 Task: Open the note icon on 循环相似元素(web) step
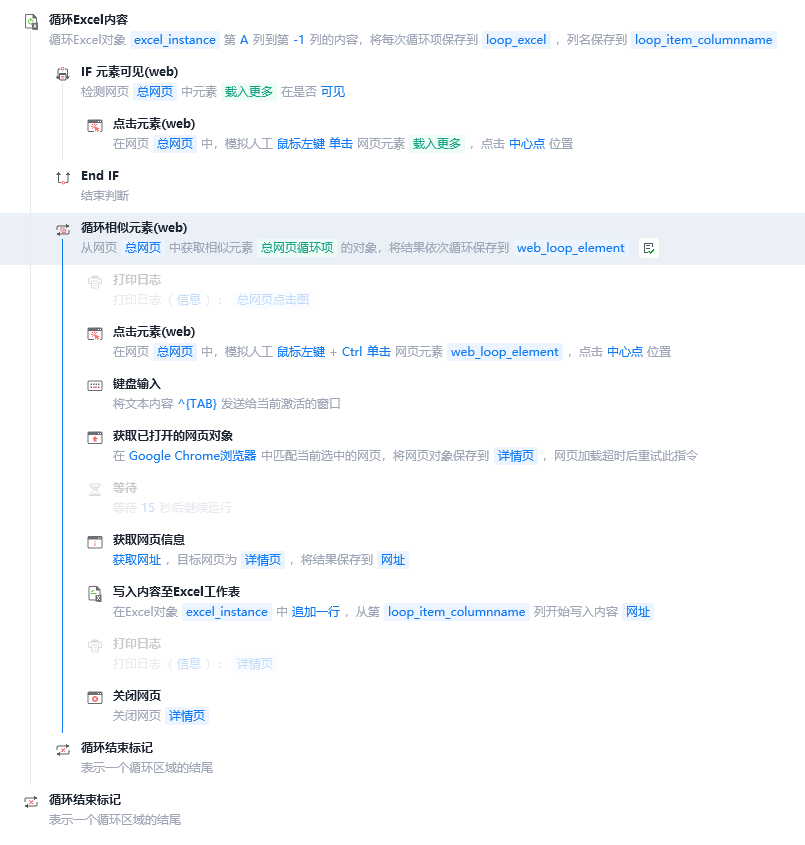pos(649,248)
